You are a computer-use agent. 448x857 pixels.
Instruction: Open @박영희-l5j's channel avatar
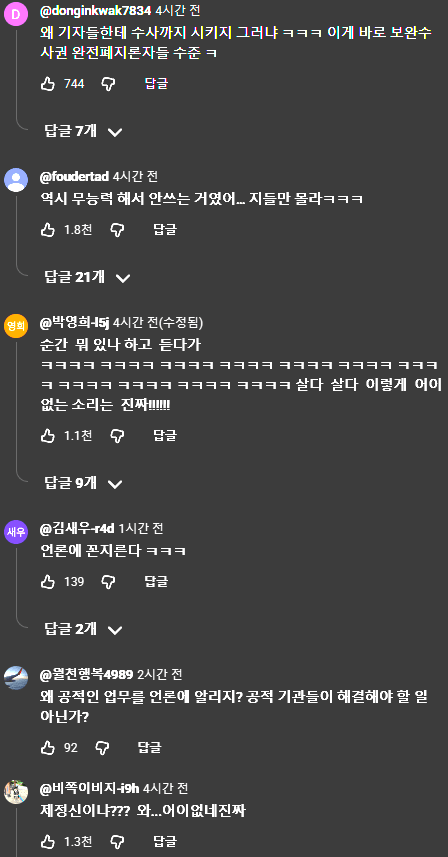16,326
